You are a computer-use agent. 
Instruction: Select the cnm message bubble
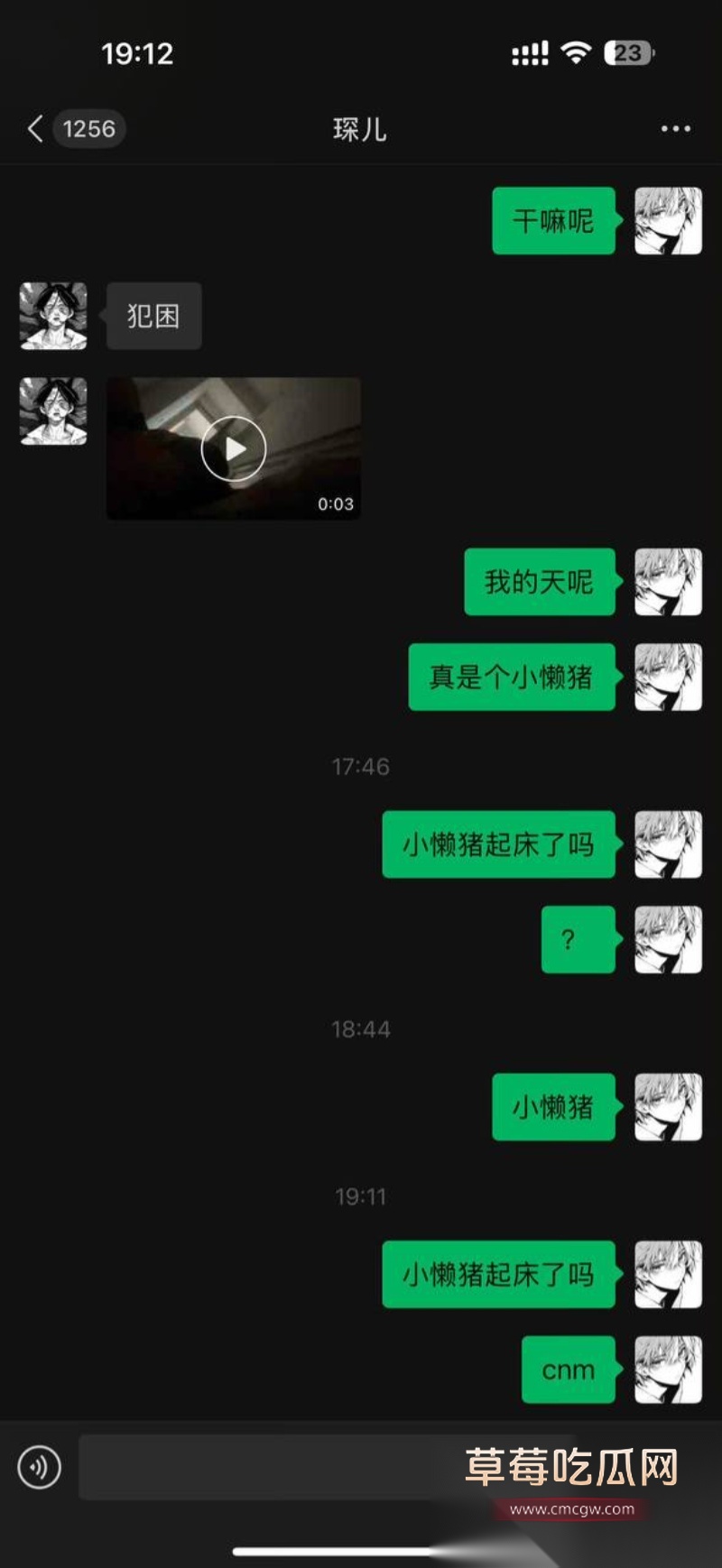pyautogui.click(x=569, y=1369)
